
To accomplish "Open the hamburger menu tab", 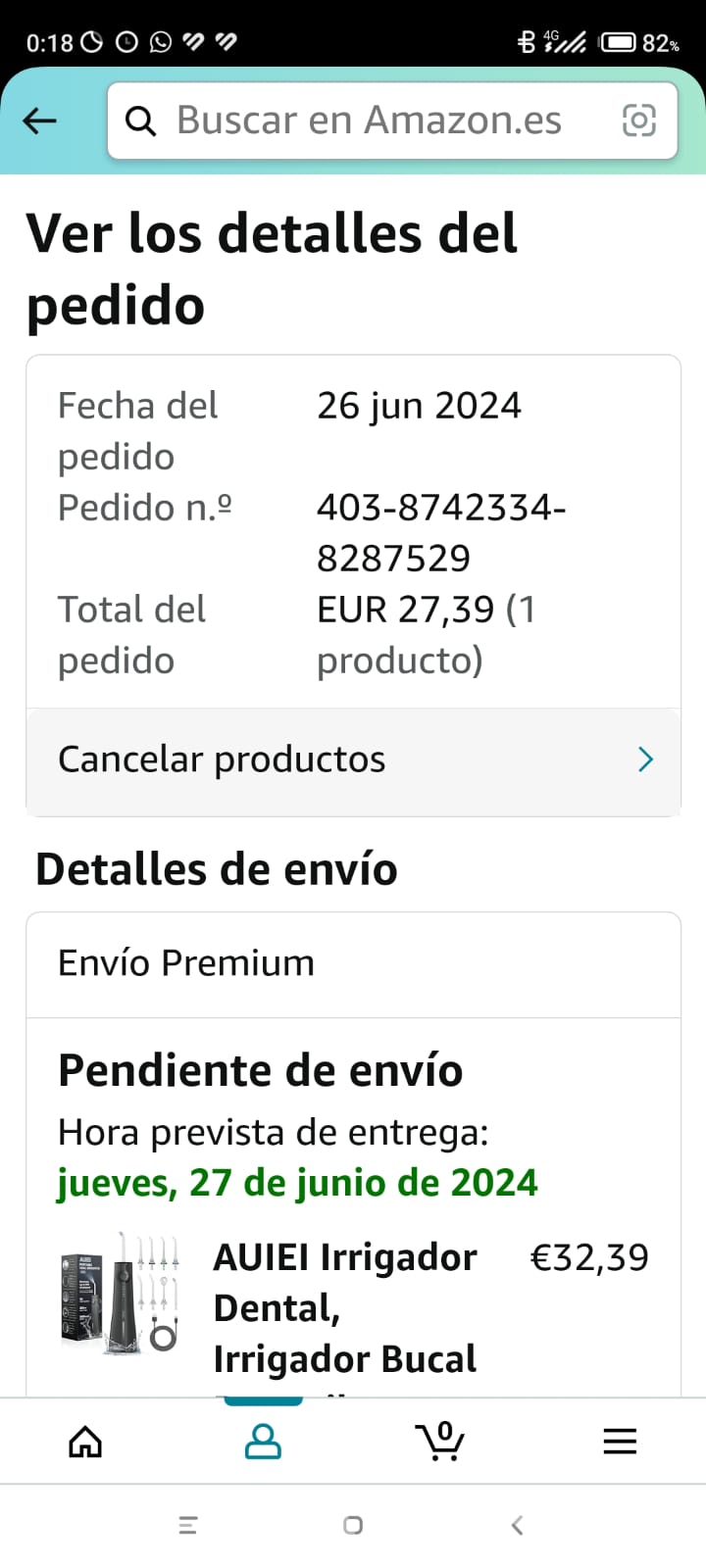I will pyautogui.click(x=620, y=1442).
